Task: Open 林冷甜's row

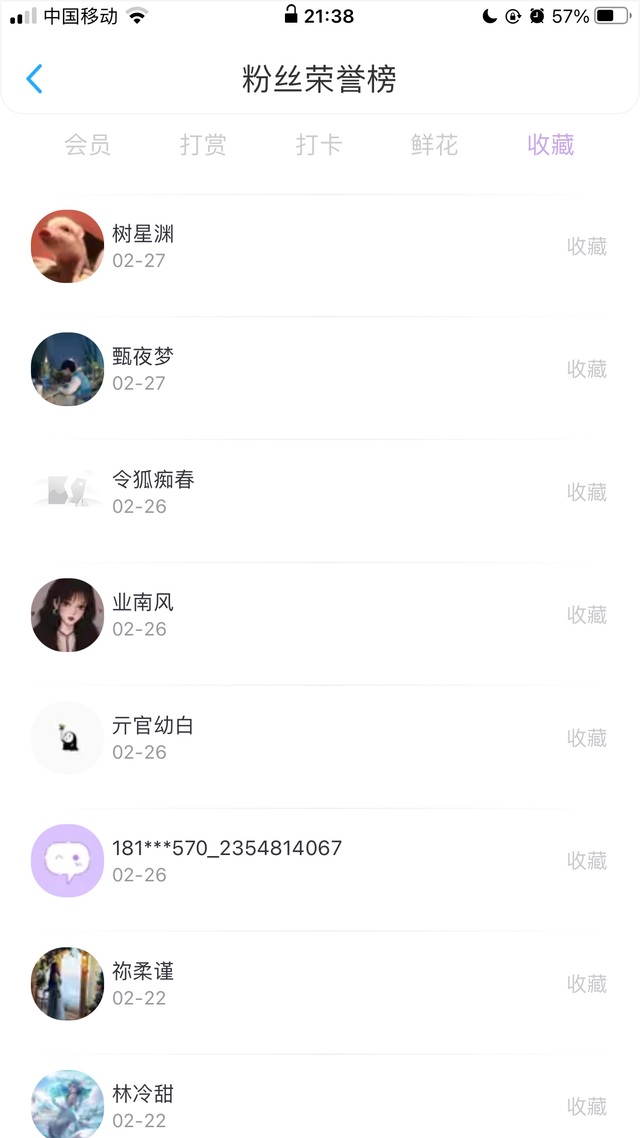Action: tap(320, 1097)
